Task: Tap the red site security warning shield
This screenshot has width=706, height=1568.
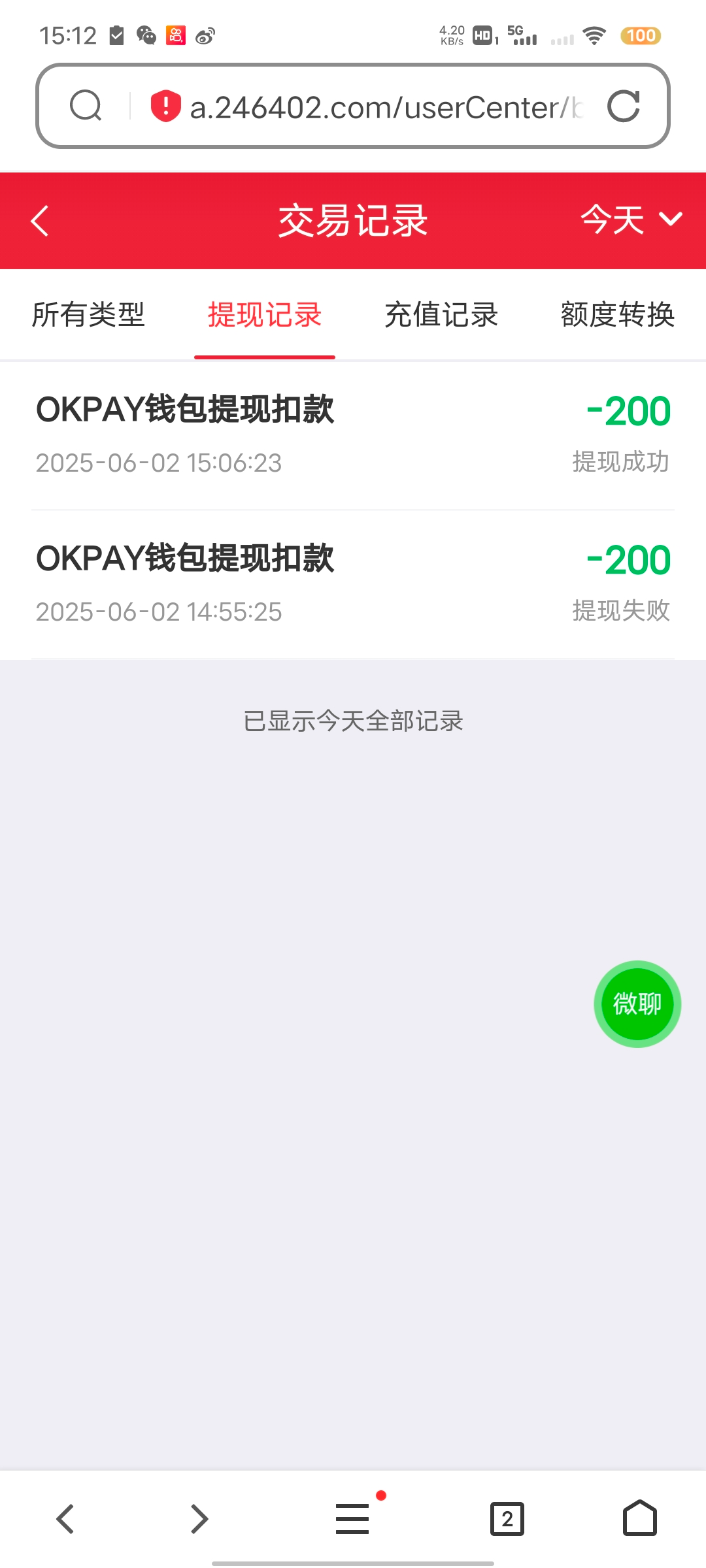Action: point(165,106)
